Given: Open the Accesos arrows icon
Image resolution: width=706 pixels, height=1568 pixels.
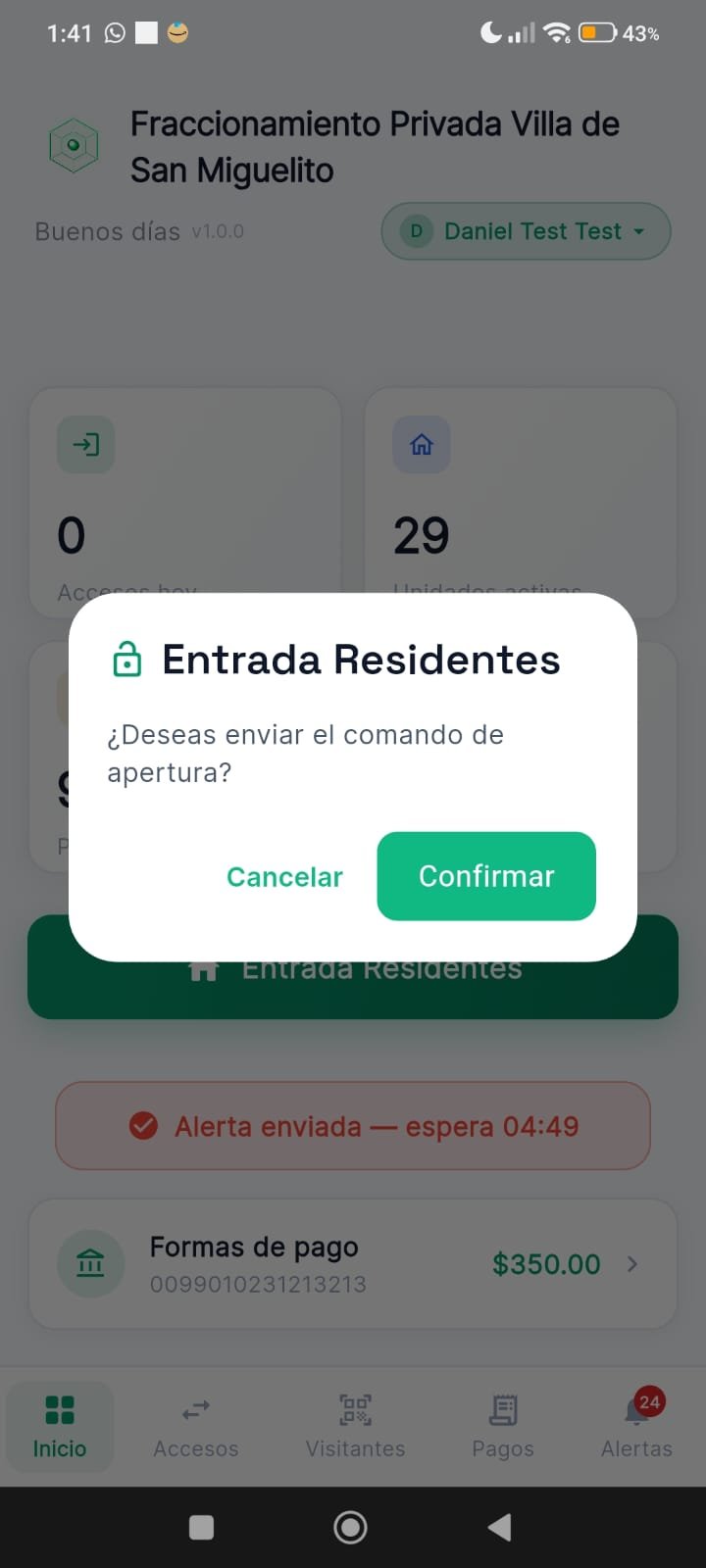Looking at the screenshot, I should (x=195, y=1409).
